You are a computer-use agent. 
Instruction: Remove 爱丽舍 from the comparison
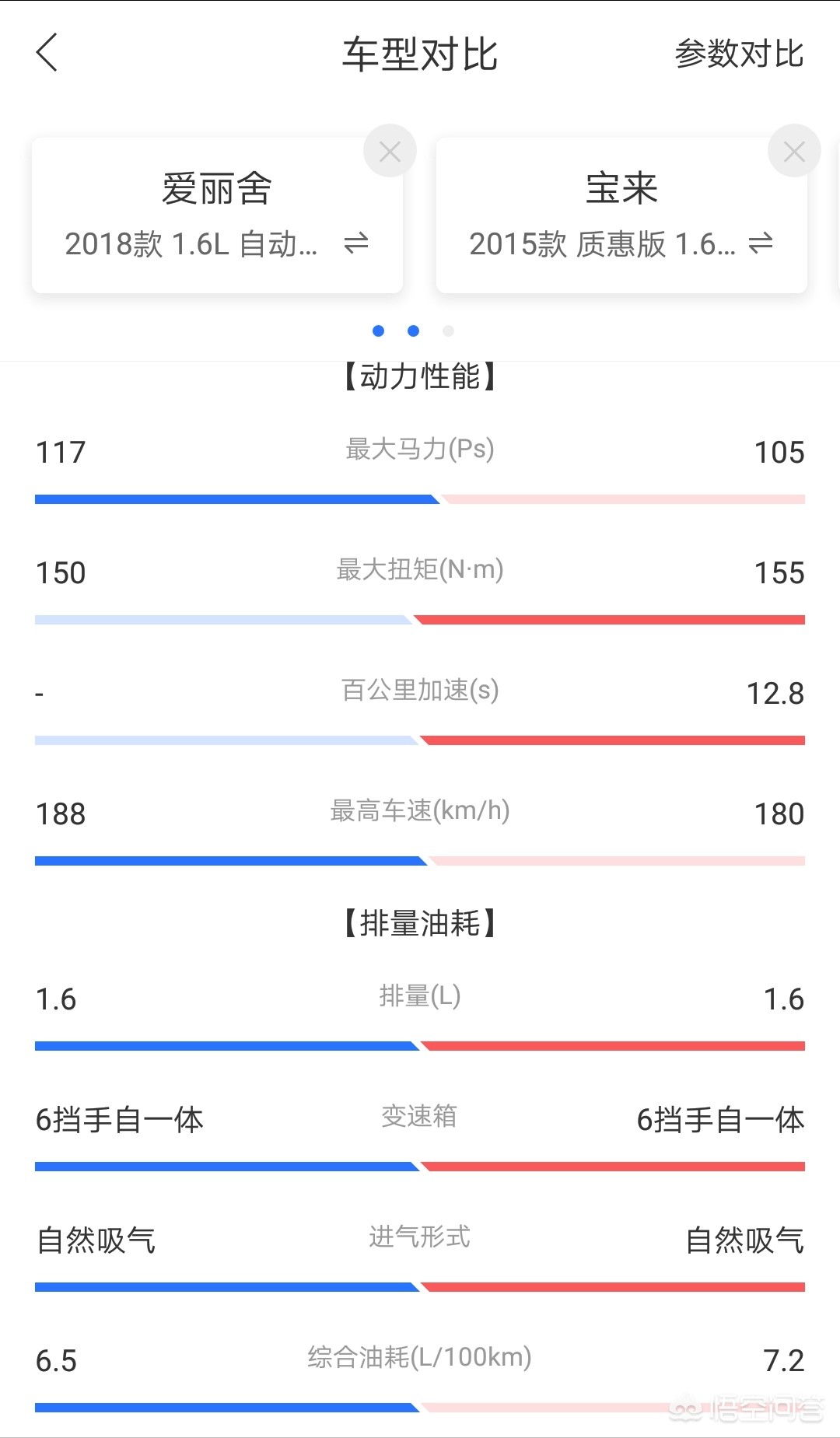tap(390, 151)
